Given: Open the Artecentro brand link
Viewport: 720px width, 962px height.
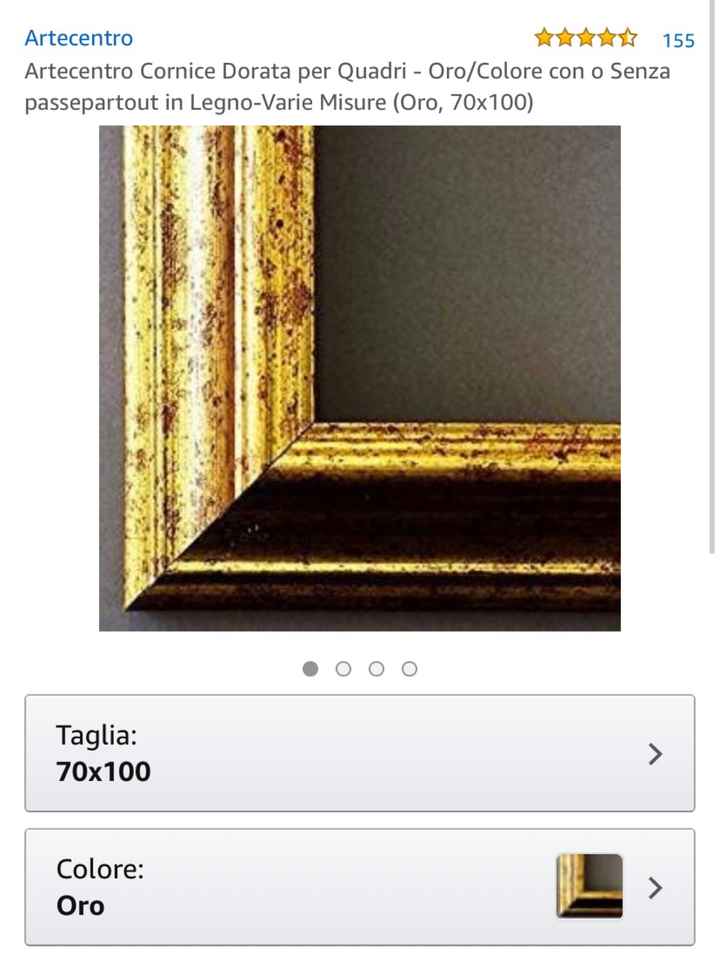Looking at the screenshot, I should tap(78, 38).
